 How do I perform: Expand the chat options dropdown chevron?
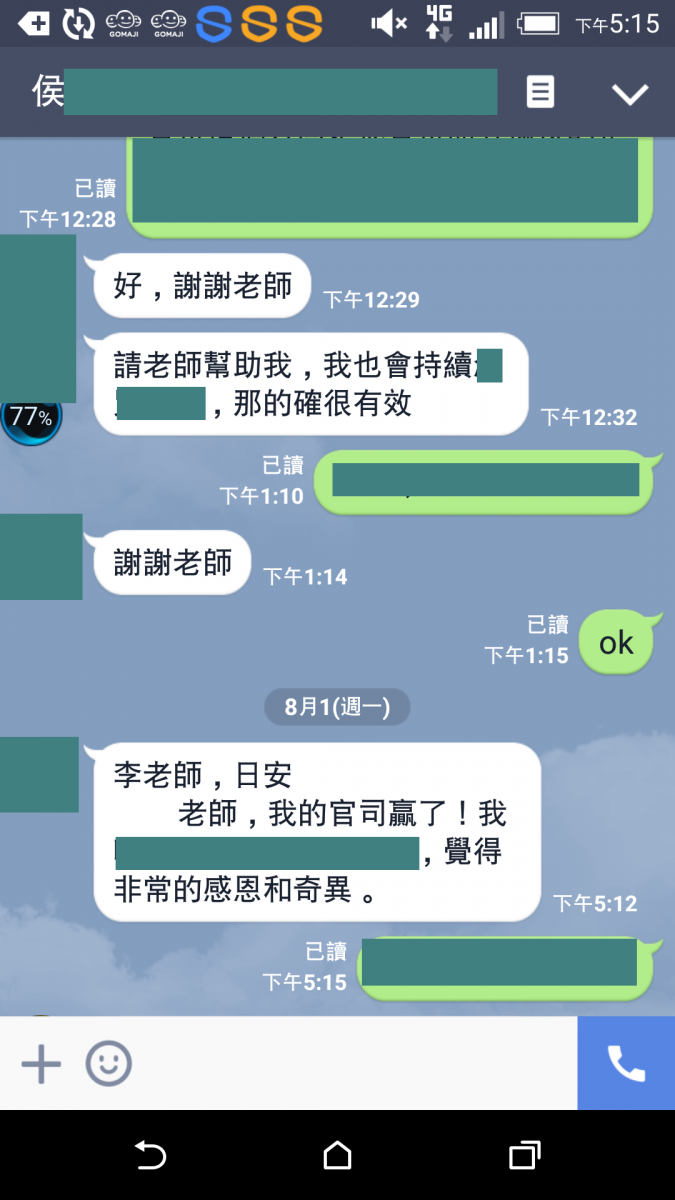pyautogui.click(x=630, y=94)
